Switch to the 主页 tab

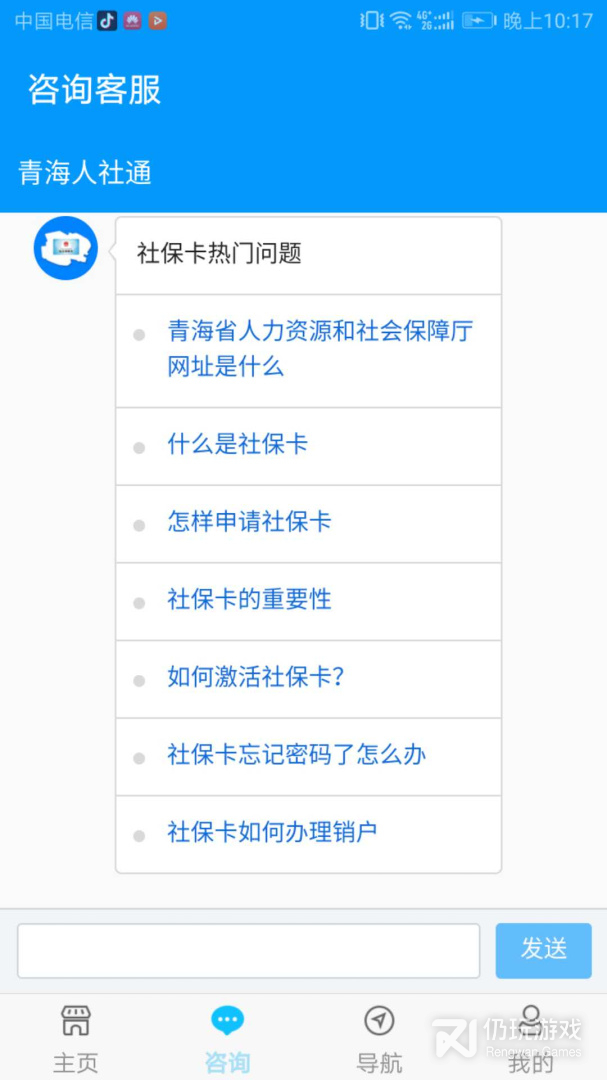click(x=76, y=1038)
